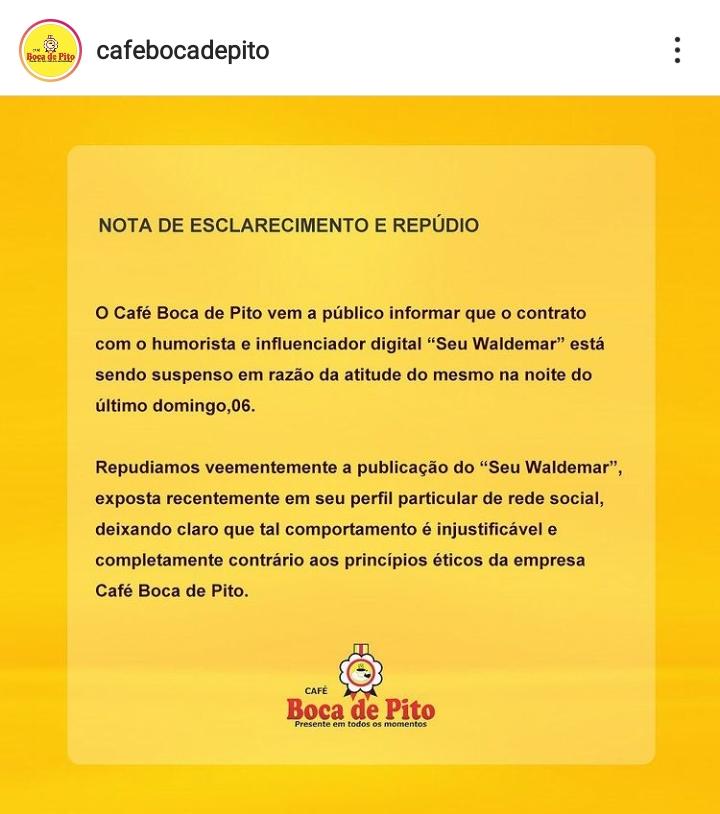The width and height of the screenshot is (720, 814).
Task: Open the post's three-dot options menu
Action: click(677, 50)
